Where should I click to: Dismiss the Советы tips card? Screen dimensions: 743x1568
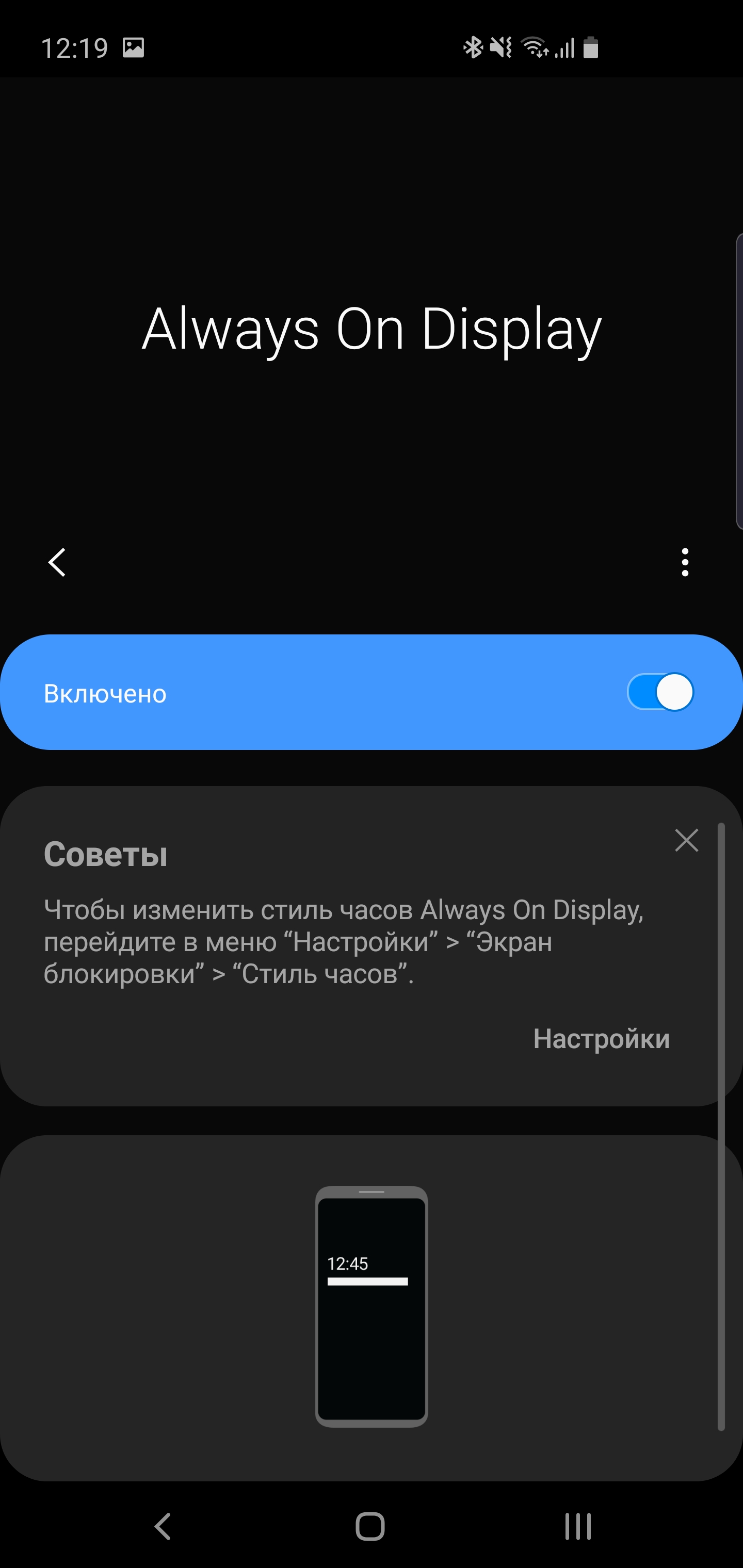coord(686,841)
